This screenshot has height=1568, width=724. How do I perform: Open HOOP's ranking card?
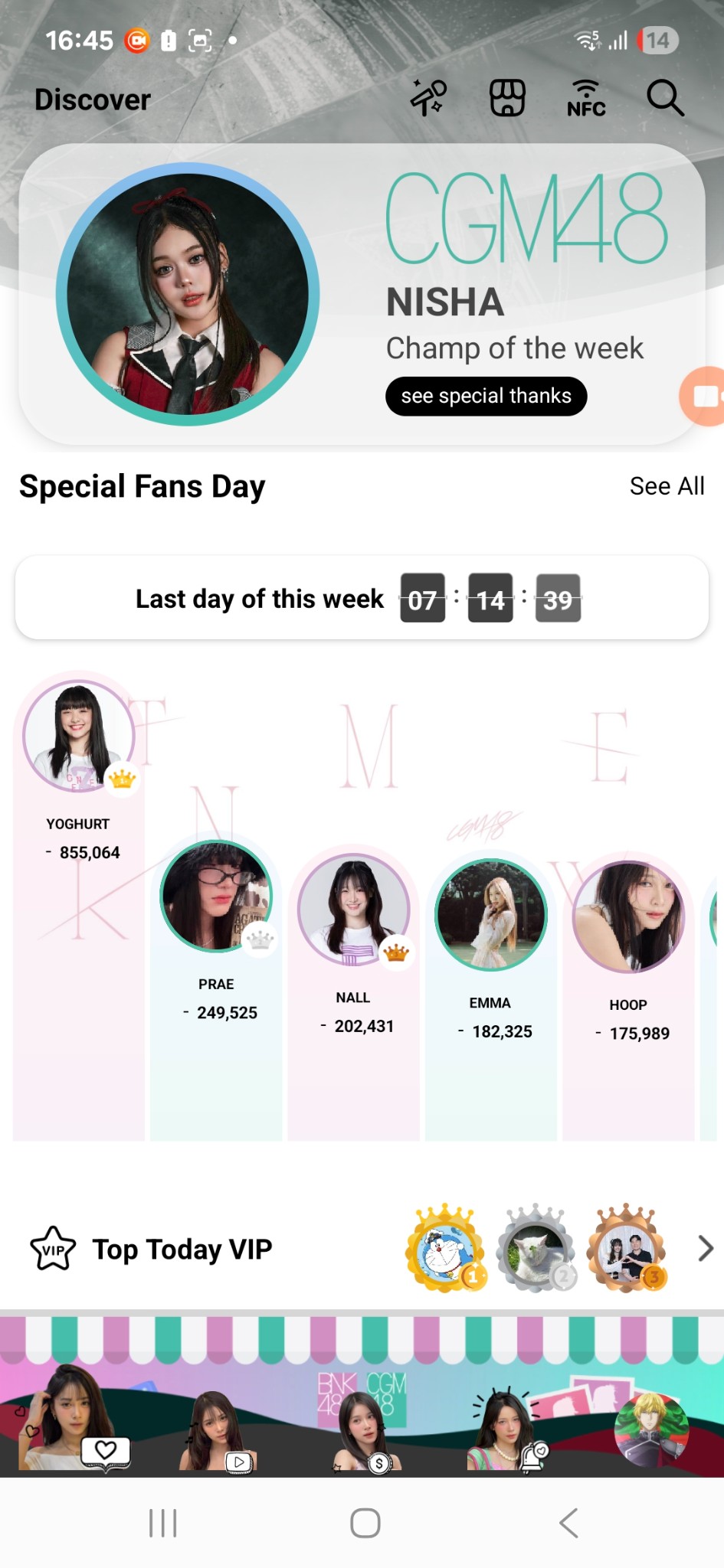click(628, 998)
